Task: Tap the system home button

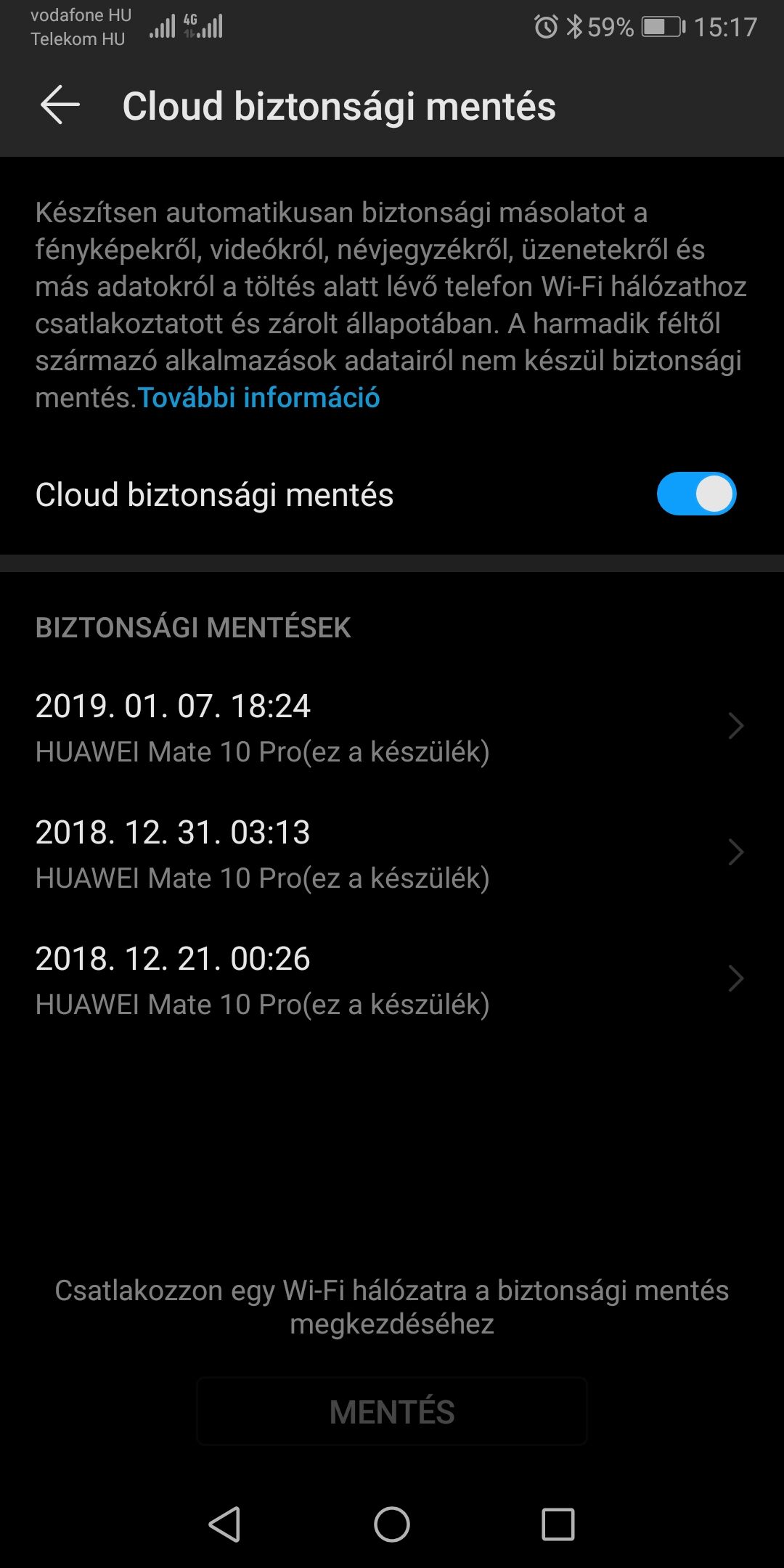Action: click(392, 1524)
